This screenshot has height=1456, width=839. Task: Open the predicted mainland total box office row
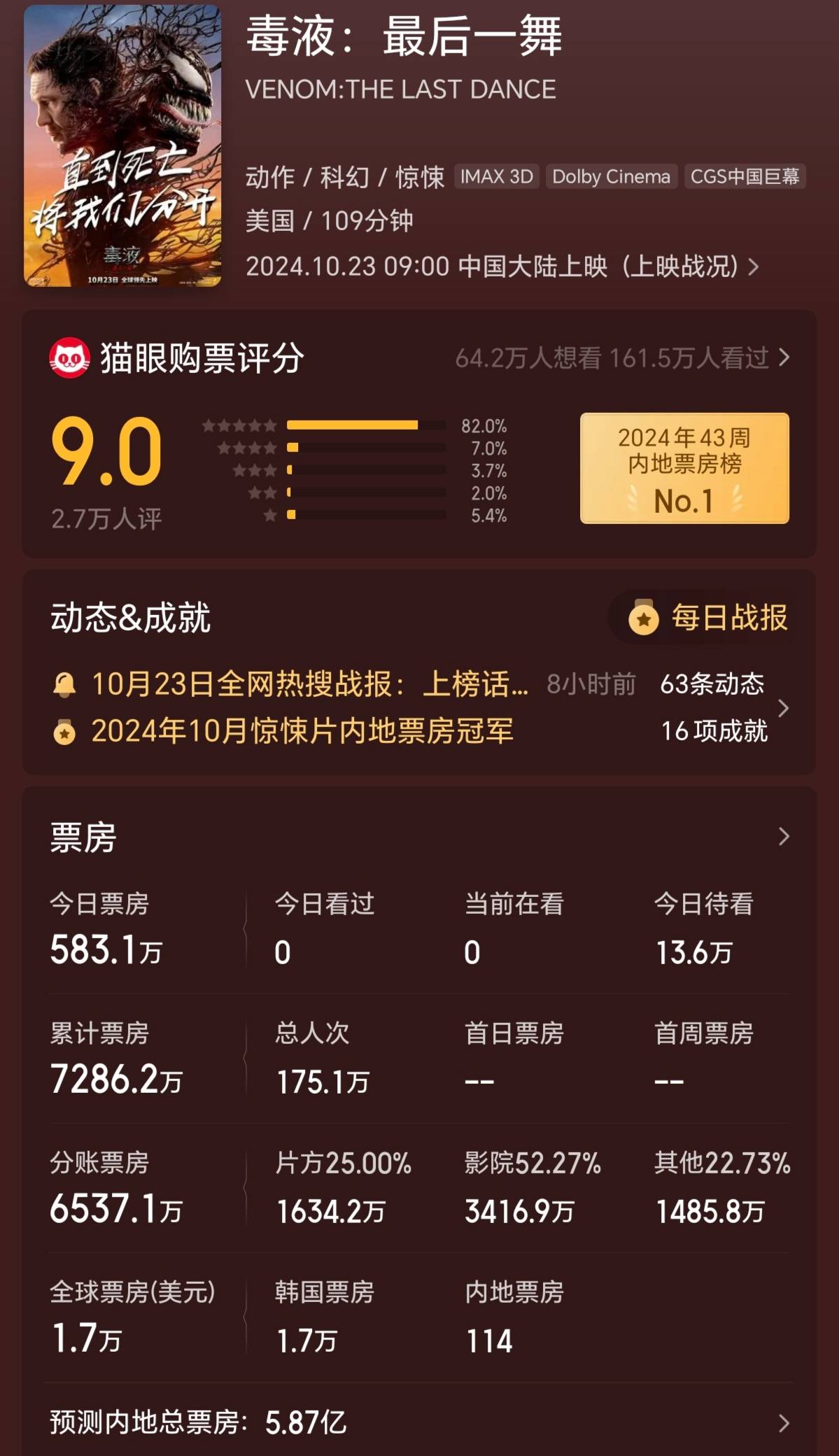418,1422
